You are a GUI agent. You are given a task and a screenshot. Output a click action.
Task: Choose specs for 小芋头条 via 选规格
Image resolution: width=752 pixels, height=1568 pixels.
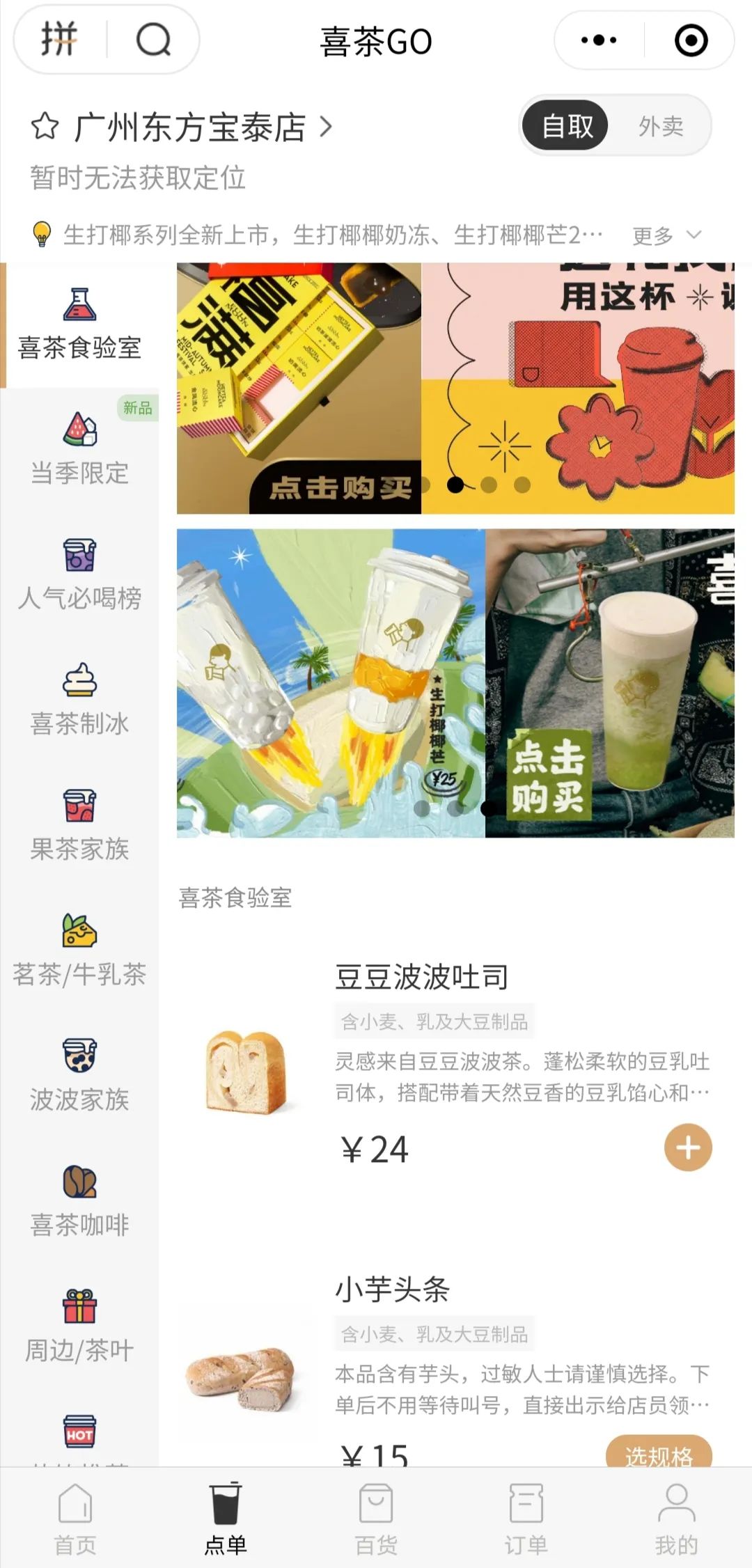659,1452
